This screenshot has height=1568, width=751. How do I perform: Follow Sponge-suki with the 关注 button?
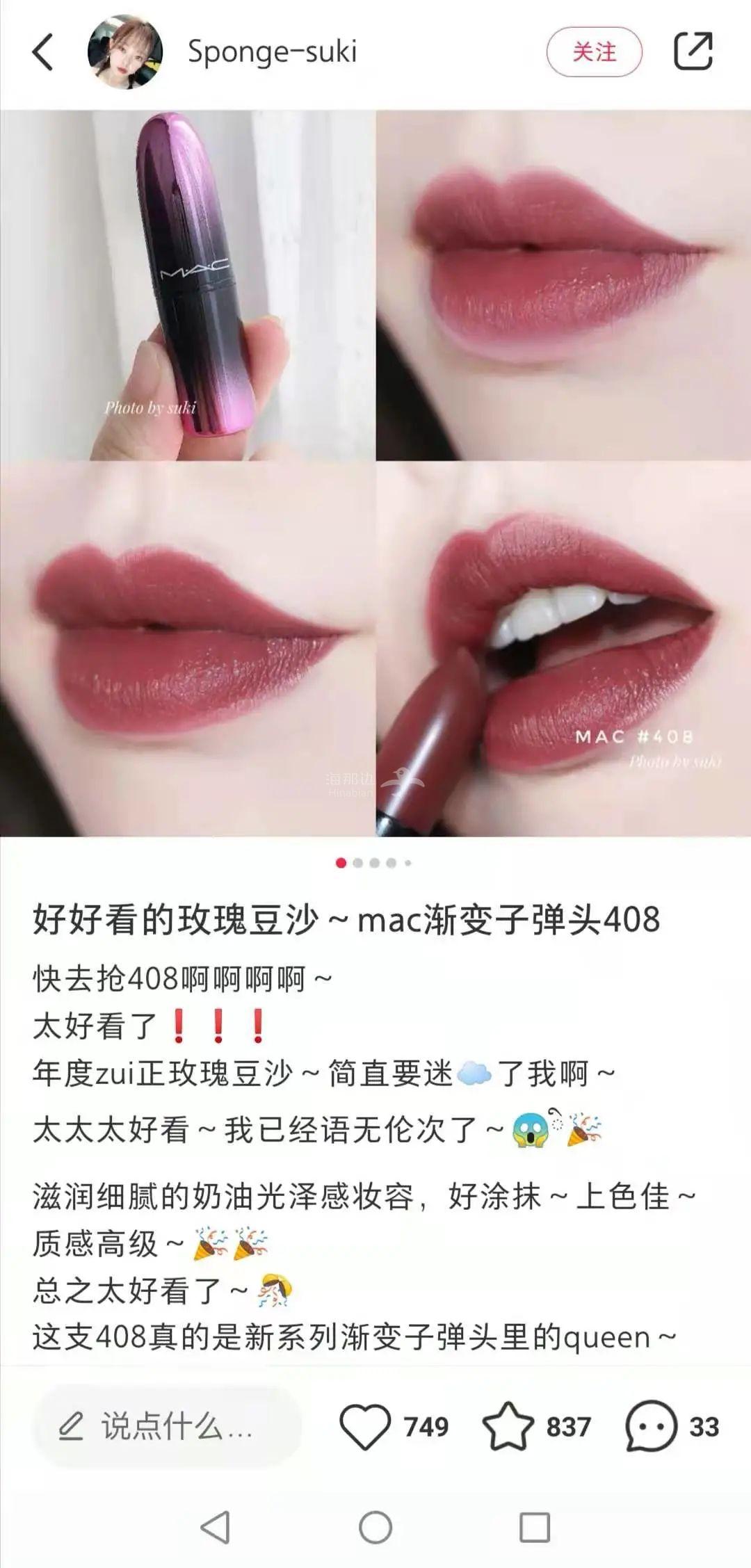tap(594, 52)
